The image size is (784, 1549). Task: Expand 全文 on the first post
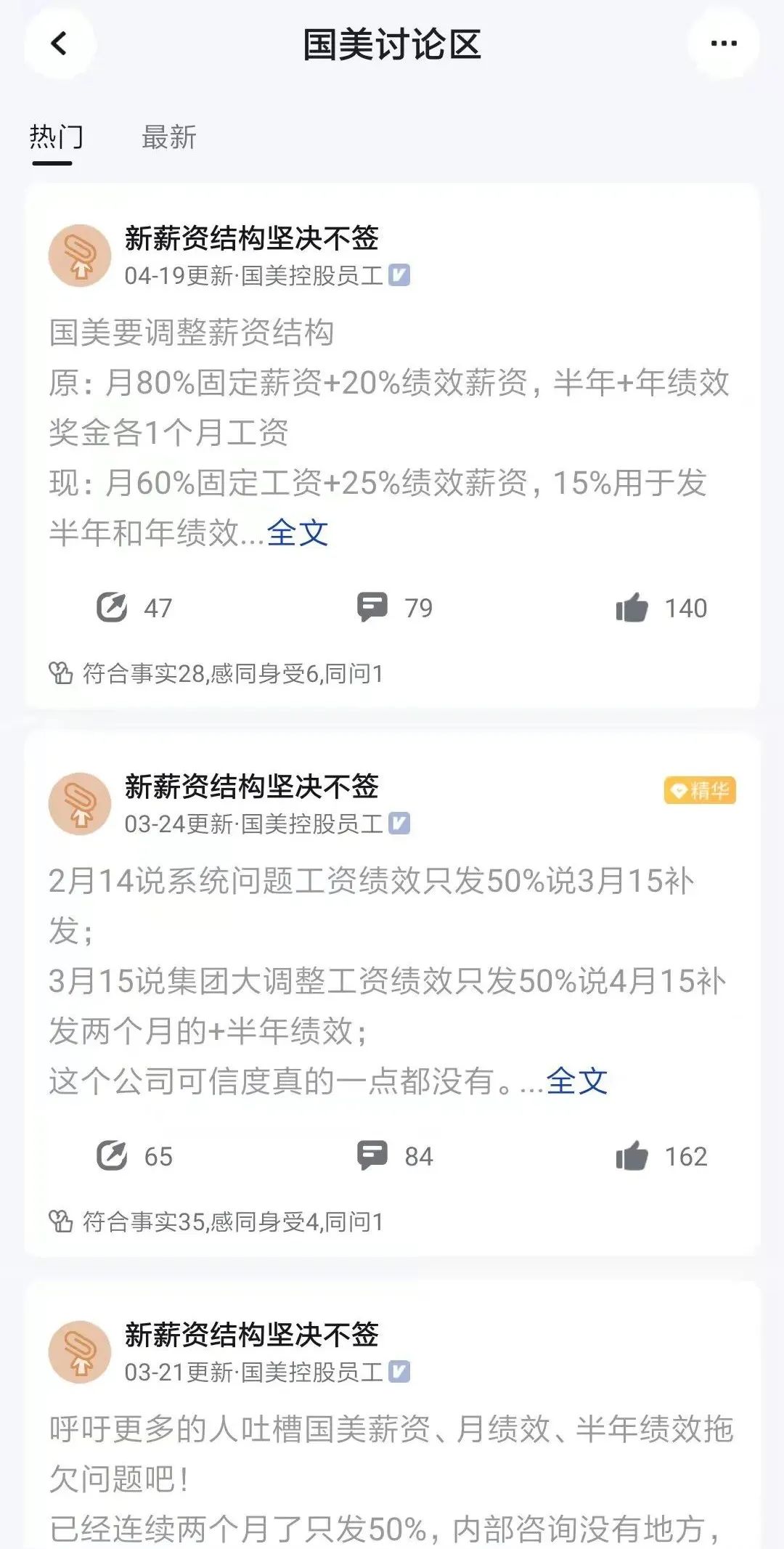point(297,534)
